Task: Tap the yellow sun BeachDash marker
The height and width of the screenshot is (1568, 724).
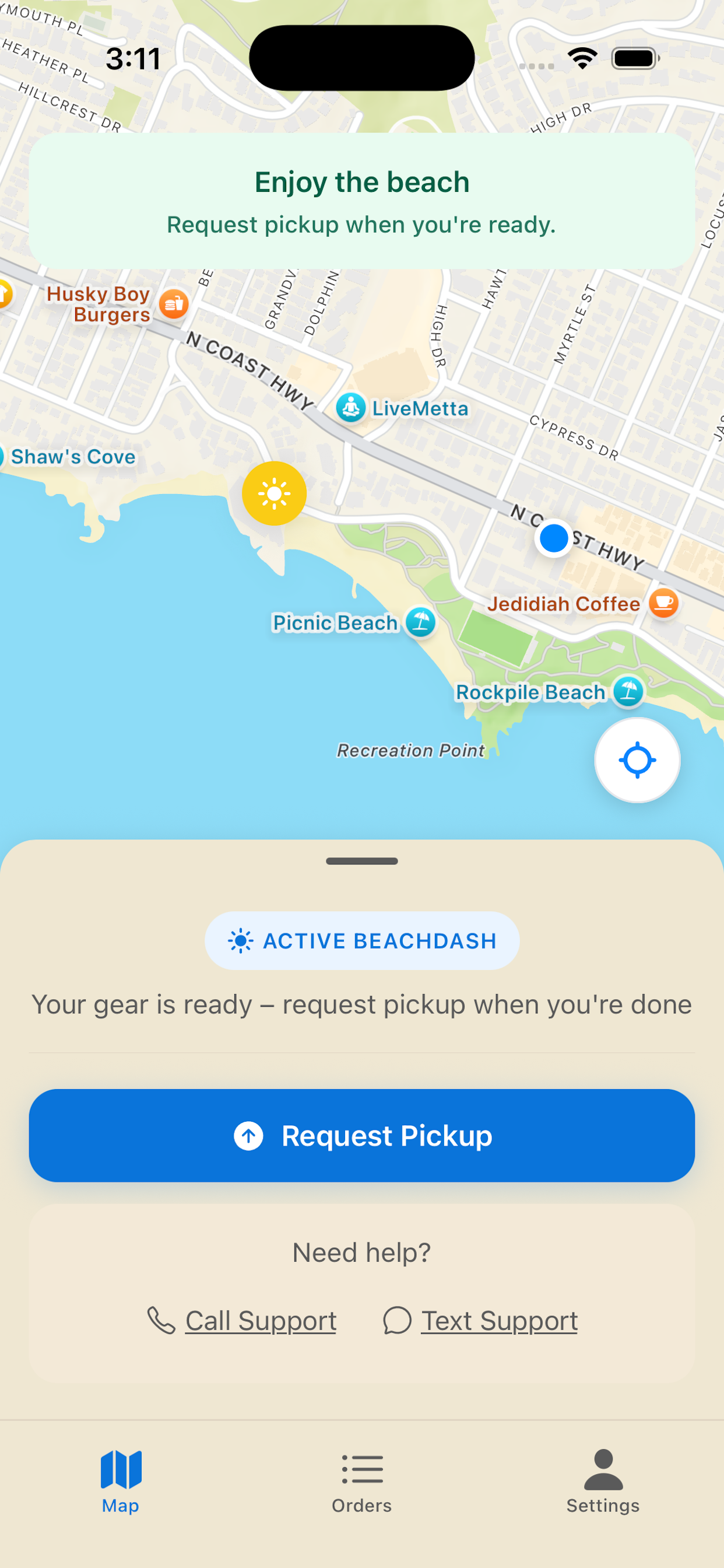Action: coord(274,493)
